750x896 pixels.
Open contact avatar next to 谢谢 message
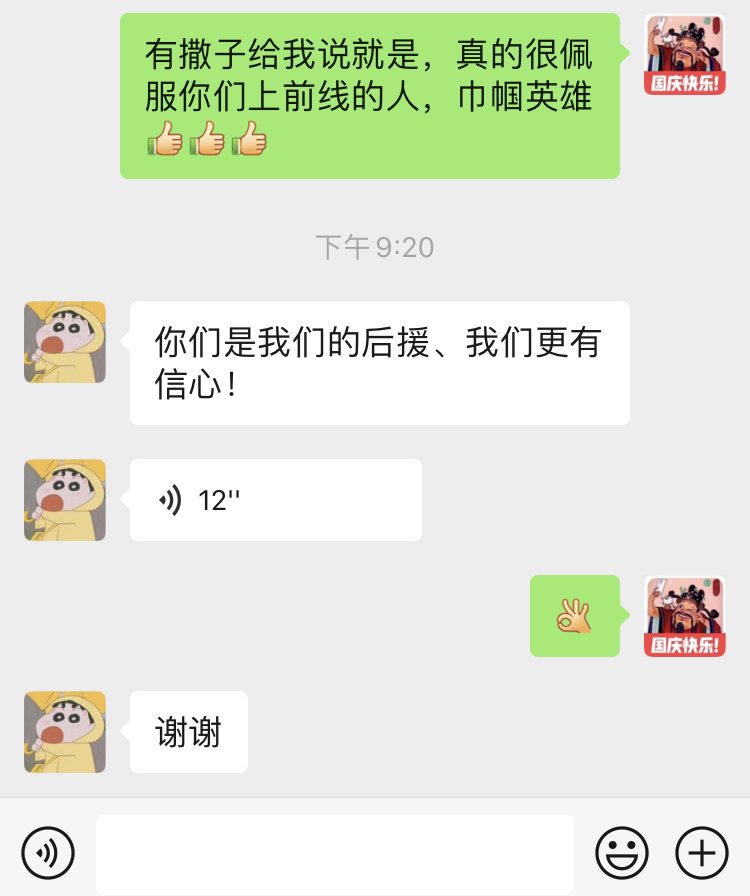coord(65,732)
